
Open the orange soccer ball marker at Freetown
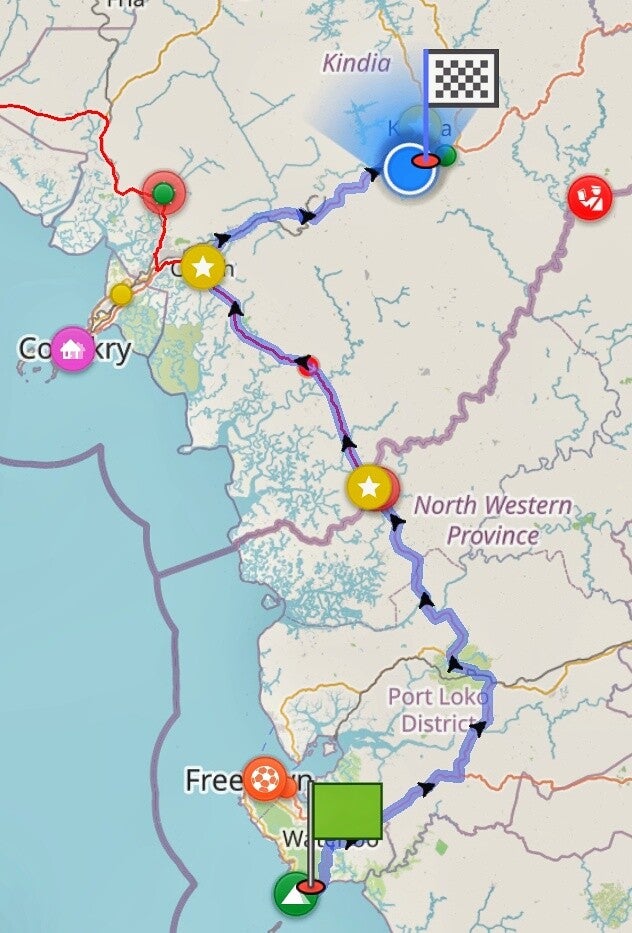click(264, 778)
